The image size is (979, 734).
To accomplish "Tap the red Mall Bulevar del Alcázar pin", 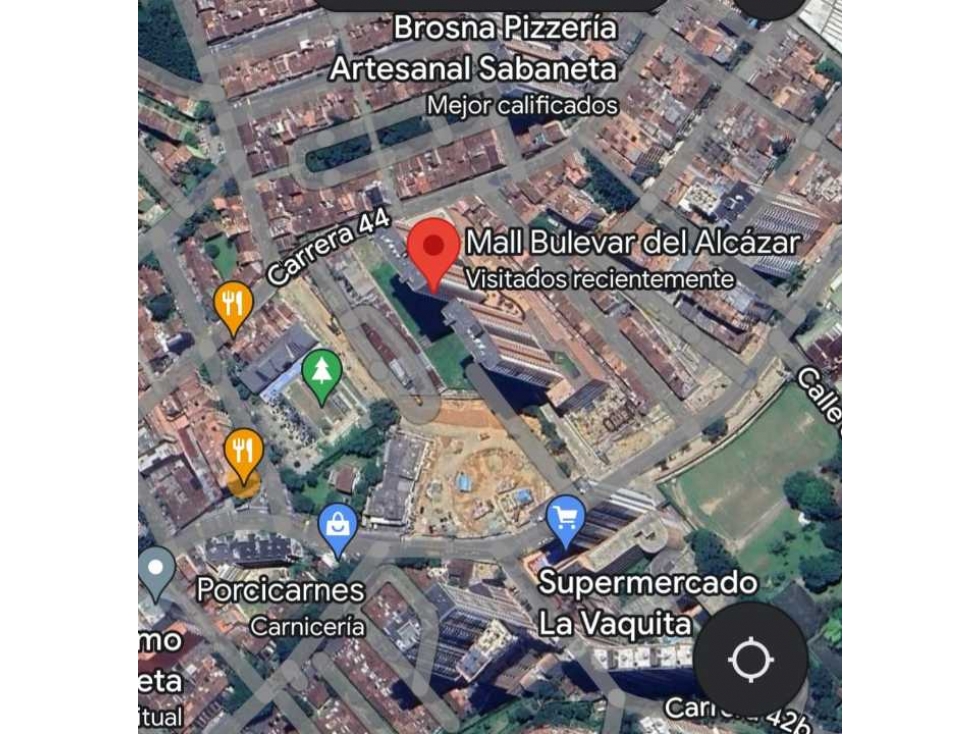I will click(433, 249).
